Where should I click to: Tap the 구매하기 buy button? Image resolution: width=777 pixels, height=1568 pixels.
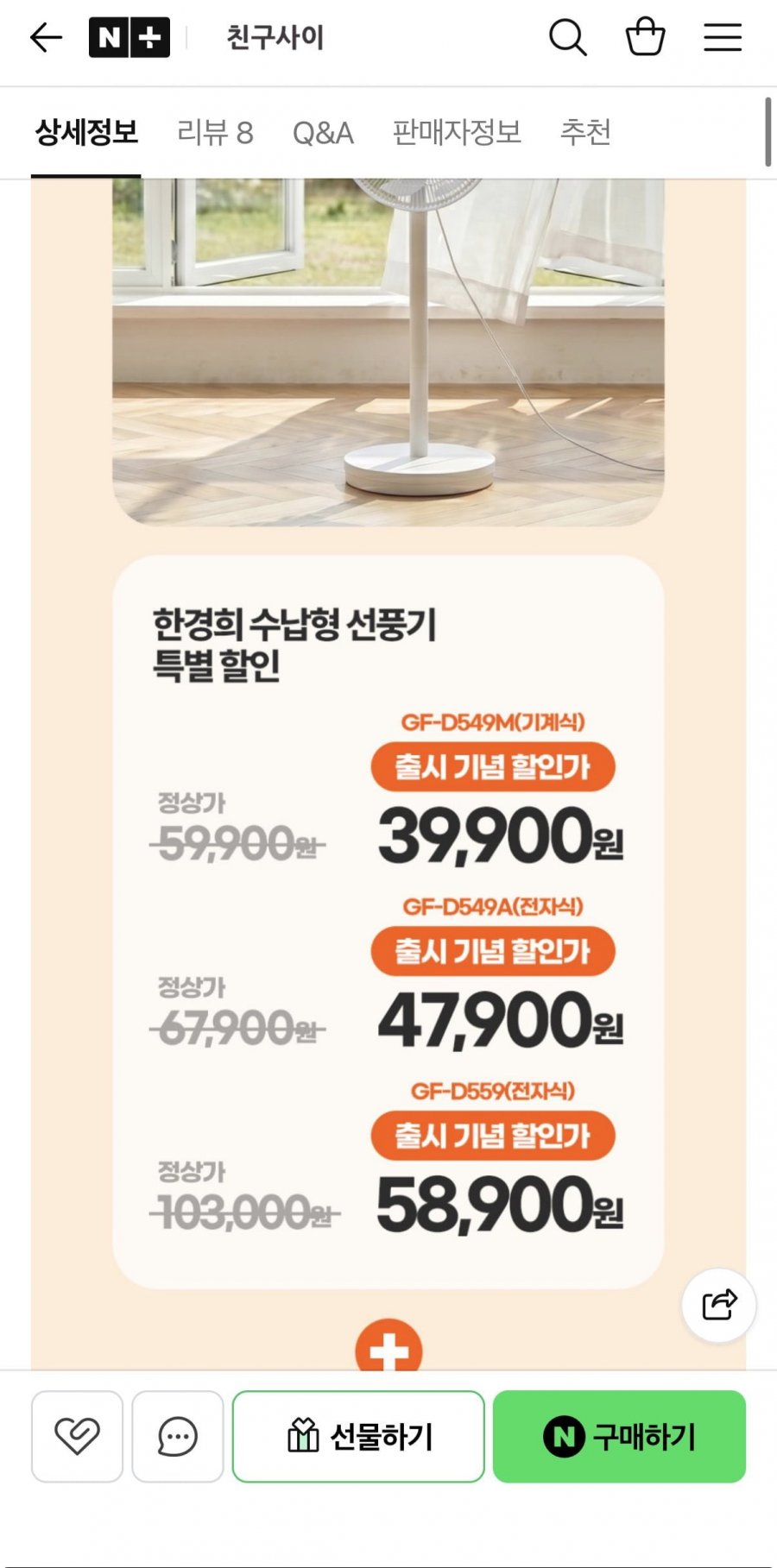point(619,1436)
